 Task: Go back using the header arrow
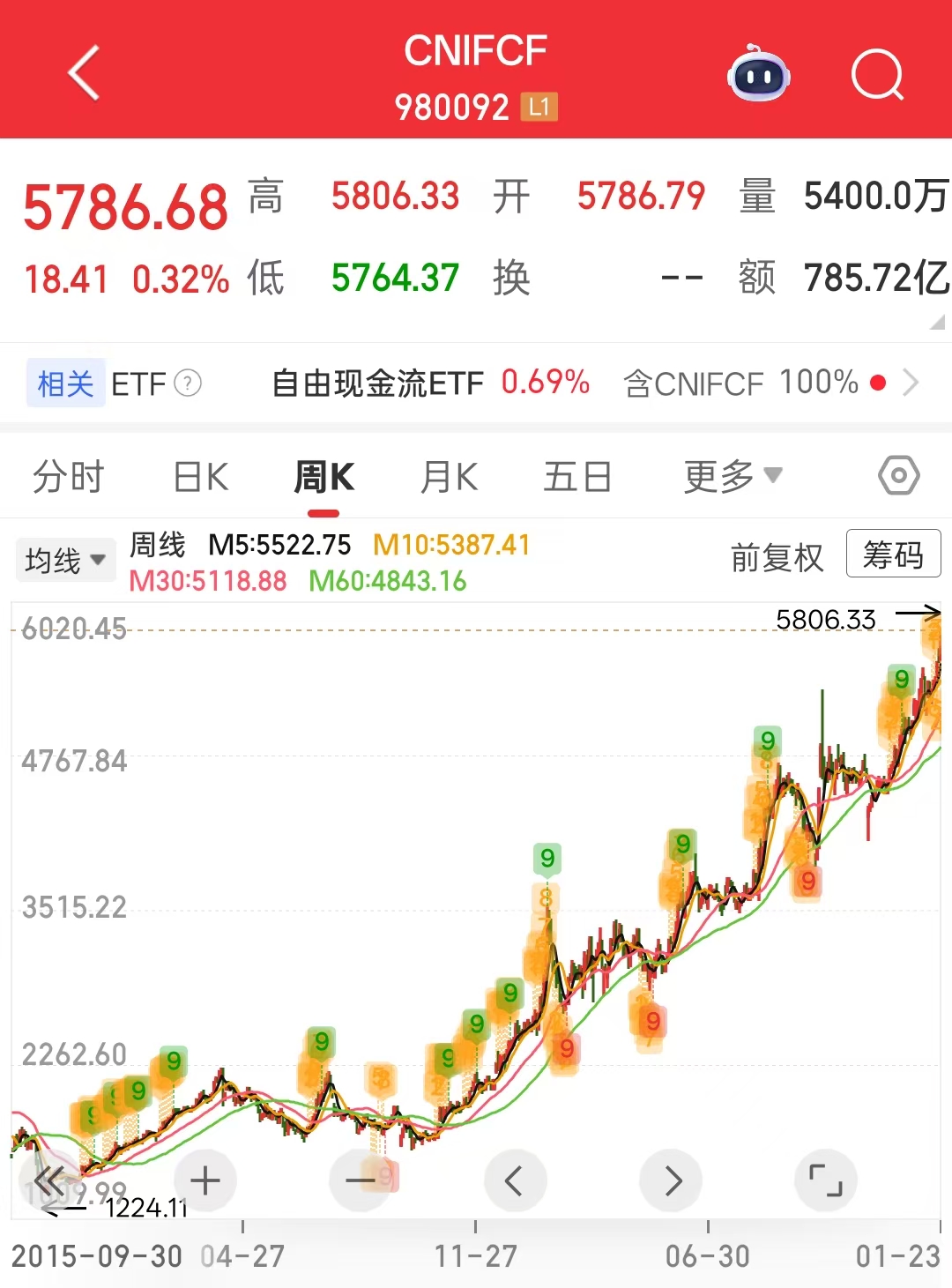84,73
